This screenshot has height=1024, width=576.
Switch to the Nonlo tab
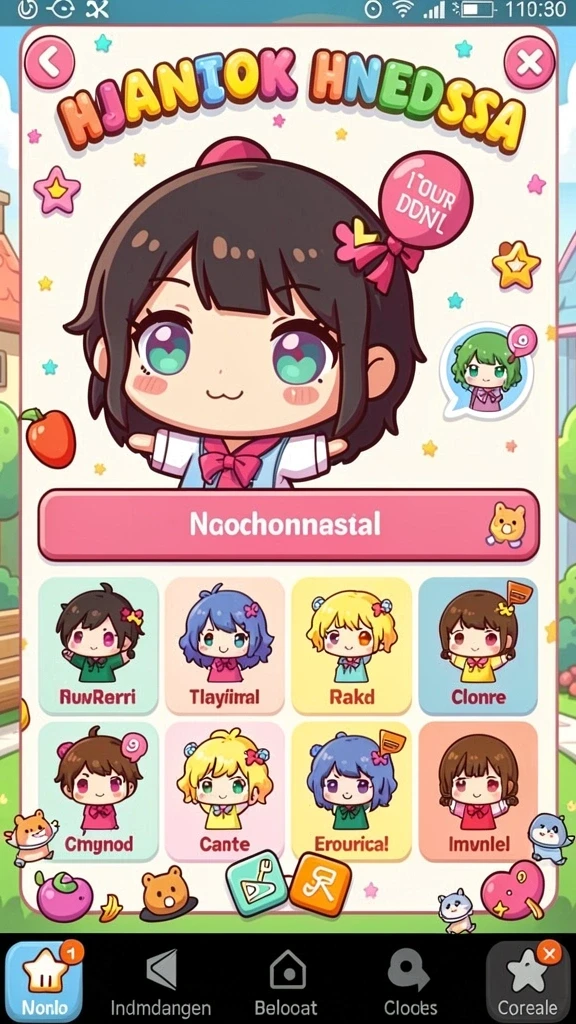(44, 982)
